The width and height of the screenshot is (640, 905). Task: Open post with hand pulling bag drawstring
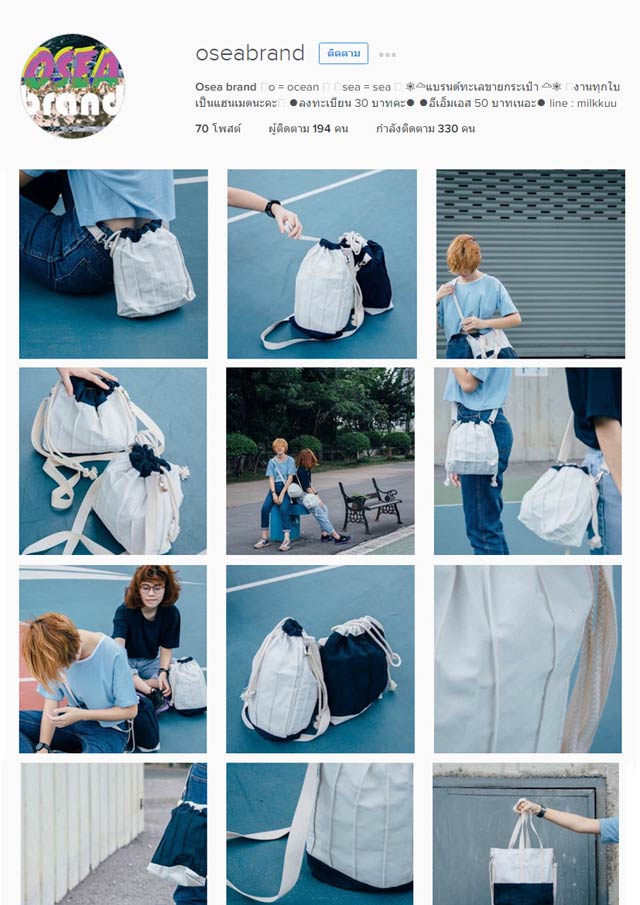point(321,264)
